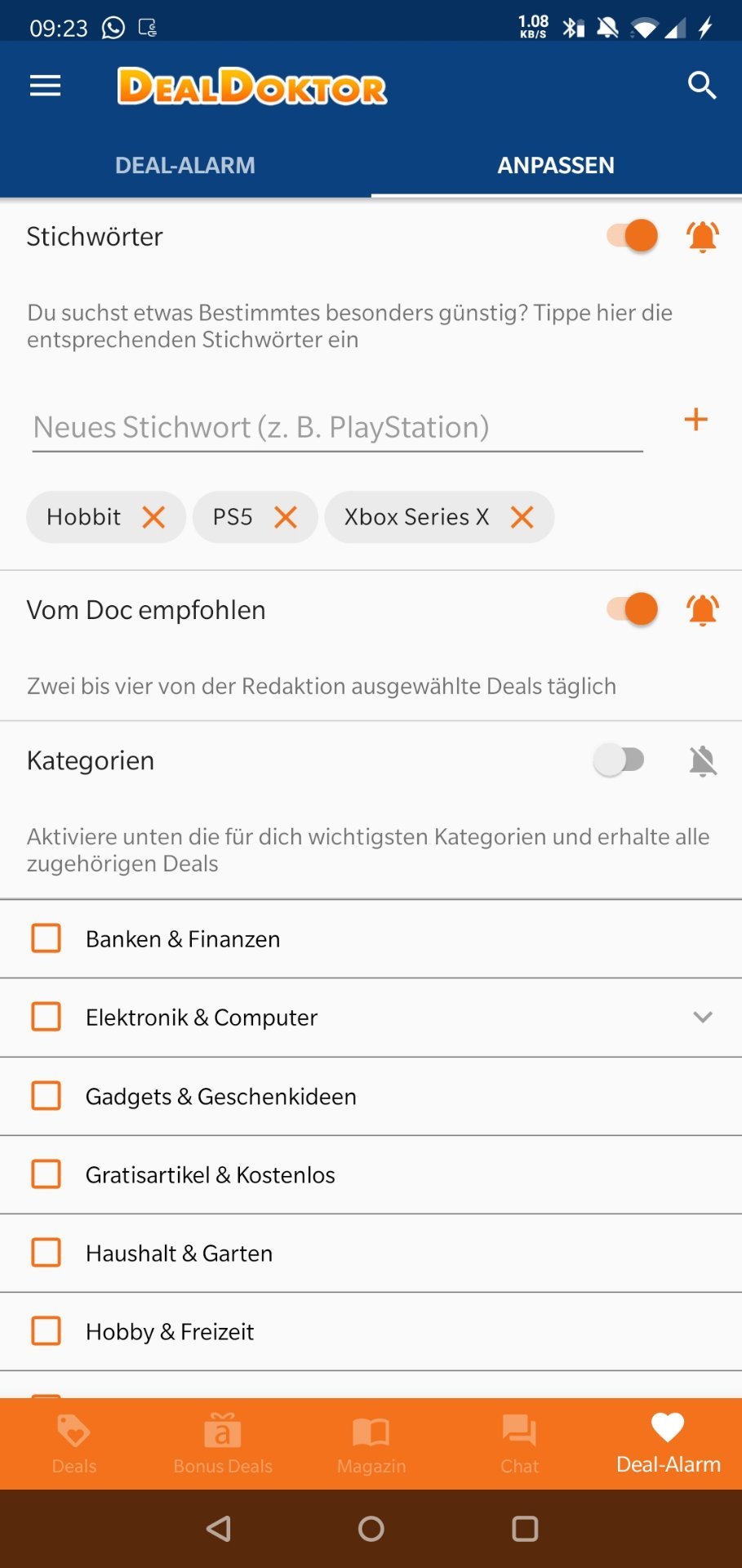Open the hamburger navigation menu
The height and width of the screenshot is (1568, 742).
(x=45, y=86)
